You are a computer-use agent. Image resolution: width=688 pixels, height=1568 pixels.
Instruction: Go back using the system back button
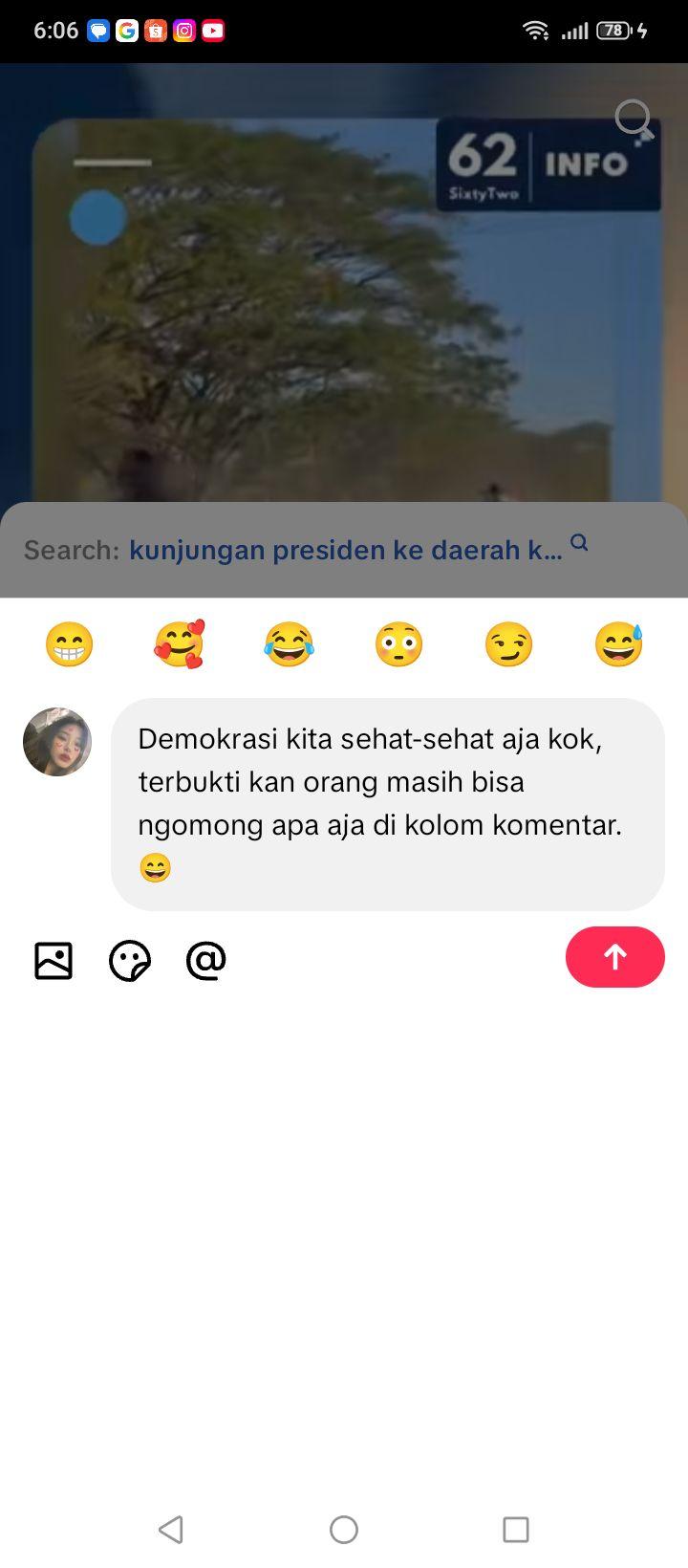tap(171, 1530)
